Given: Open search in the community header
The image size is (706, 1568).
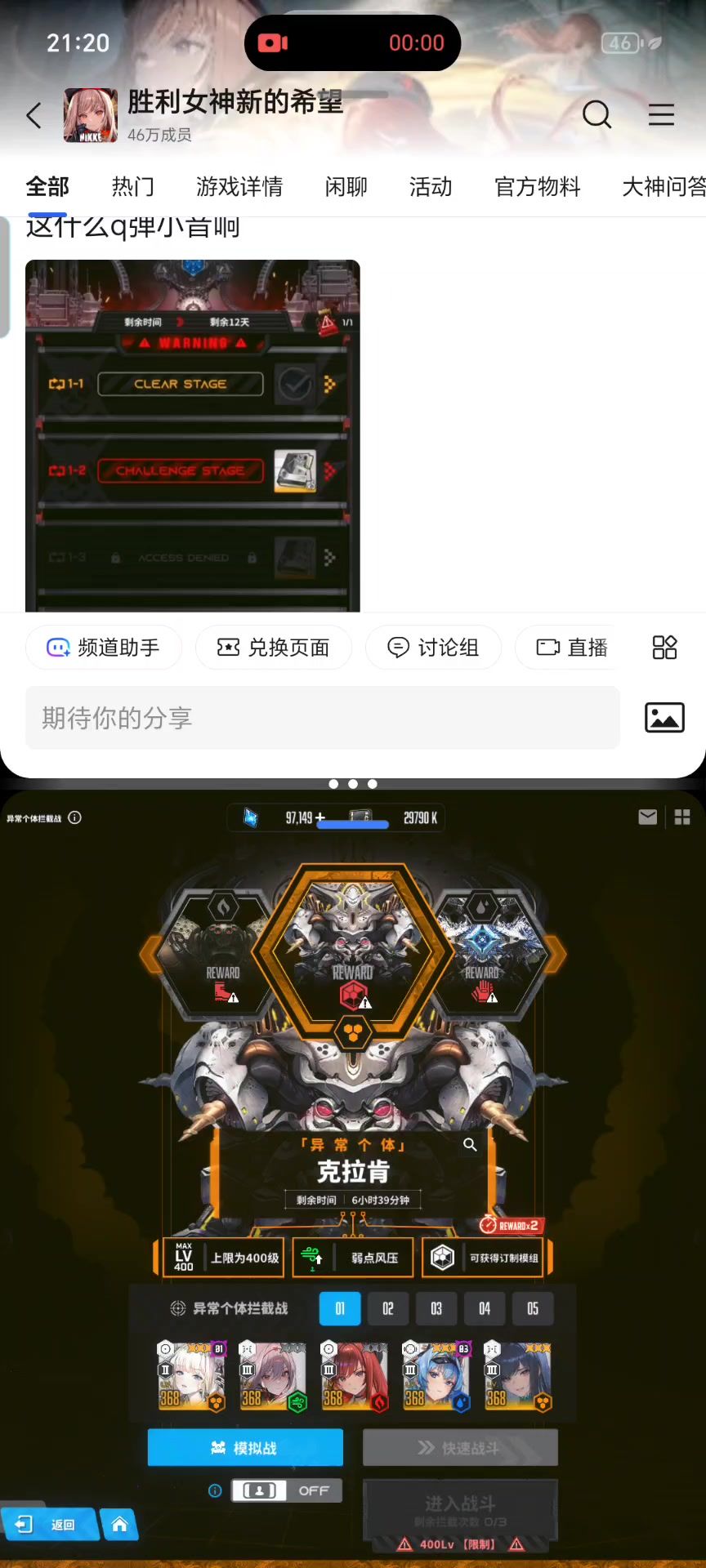Looking at the screenshot, I should [597, 115].
